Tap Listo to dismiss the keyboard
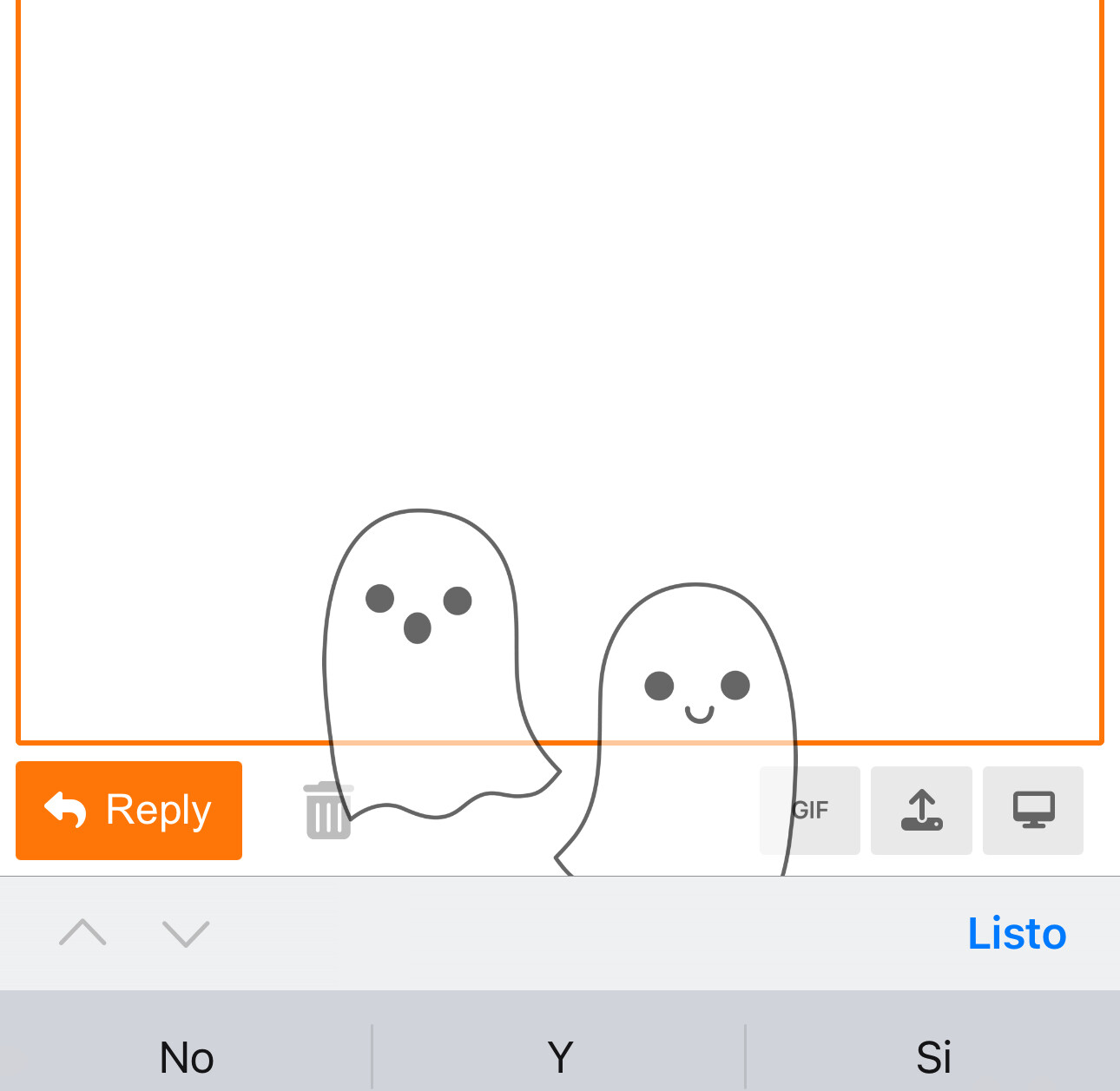The height and width of the screenshot is (1091, 1120). coord(1017,934)
